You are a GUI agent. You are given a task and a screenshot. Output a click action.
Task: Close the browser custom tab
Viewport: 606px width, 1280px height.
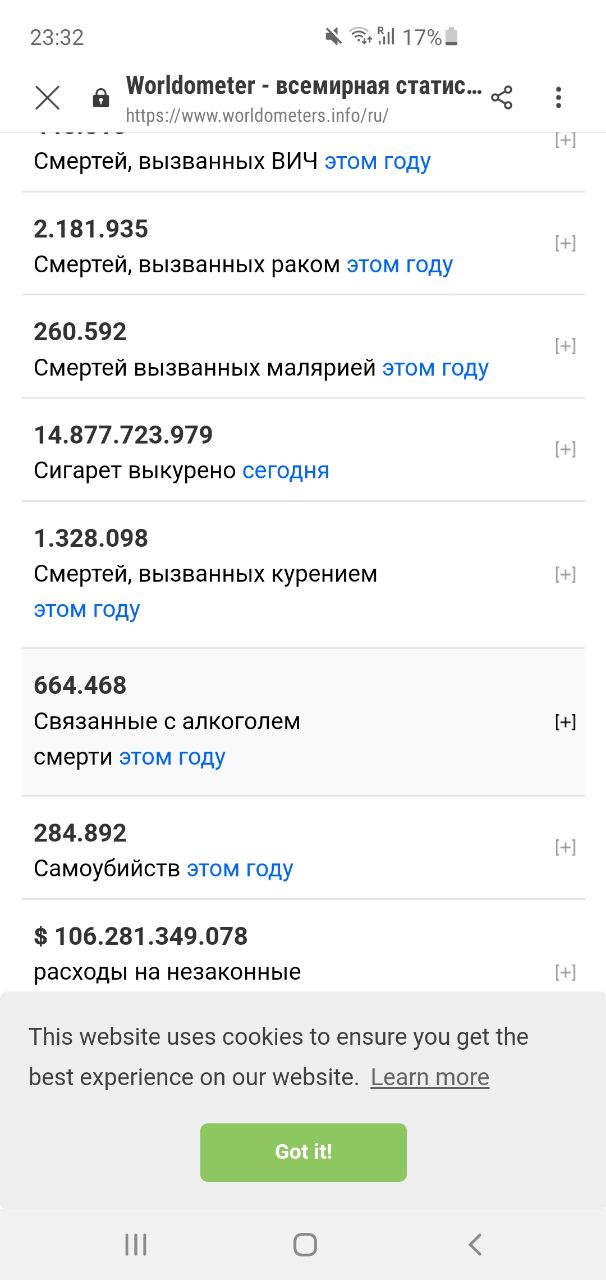coord(47,97)
